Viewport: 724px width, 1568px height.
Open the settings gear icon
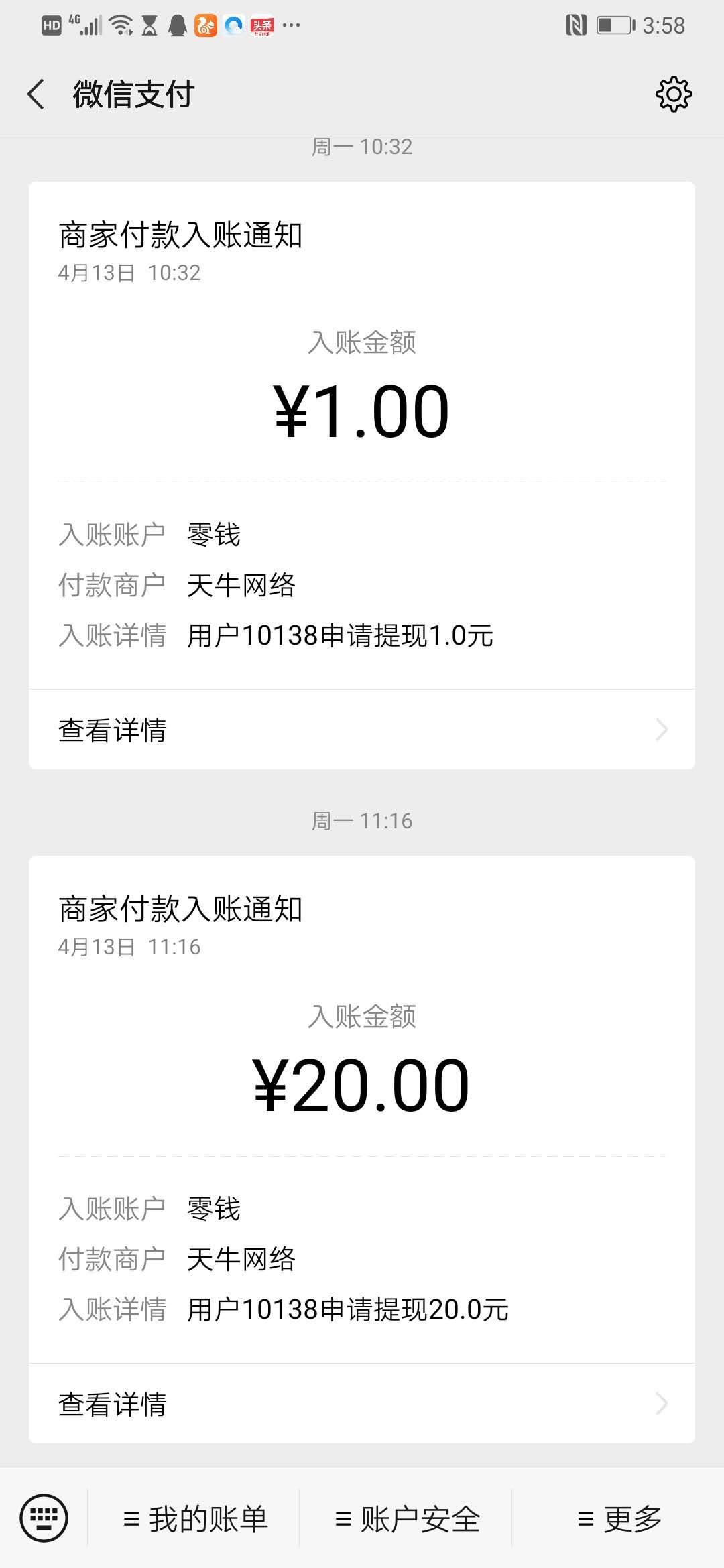coord(674,94)
